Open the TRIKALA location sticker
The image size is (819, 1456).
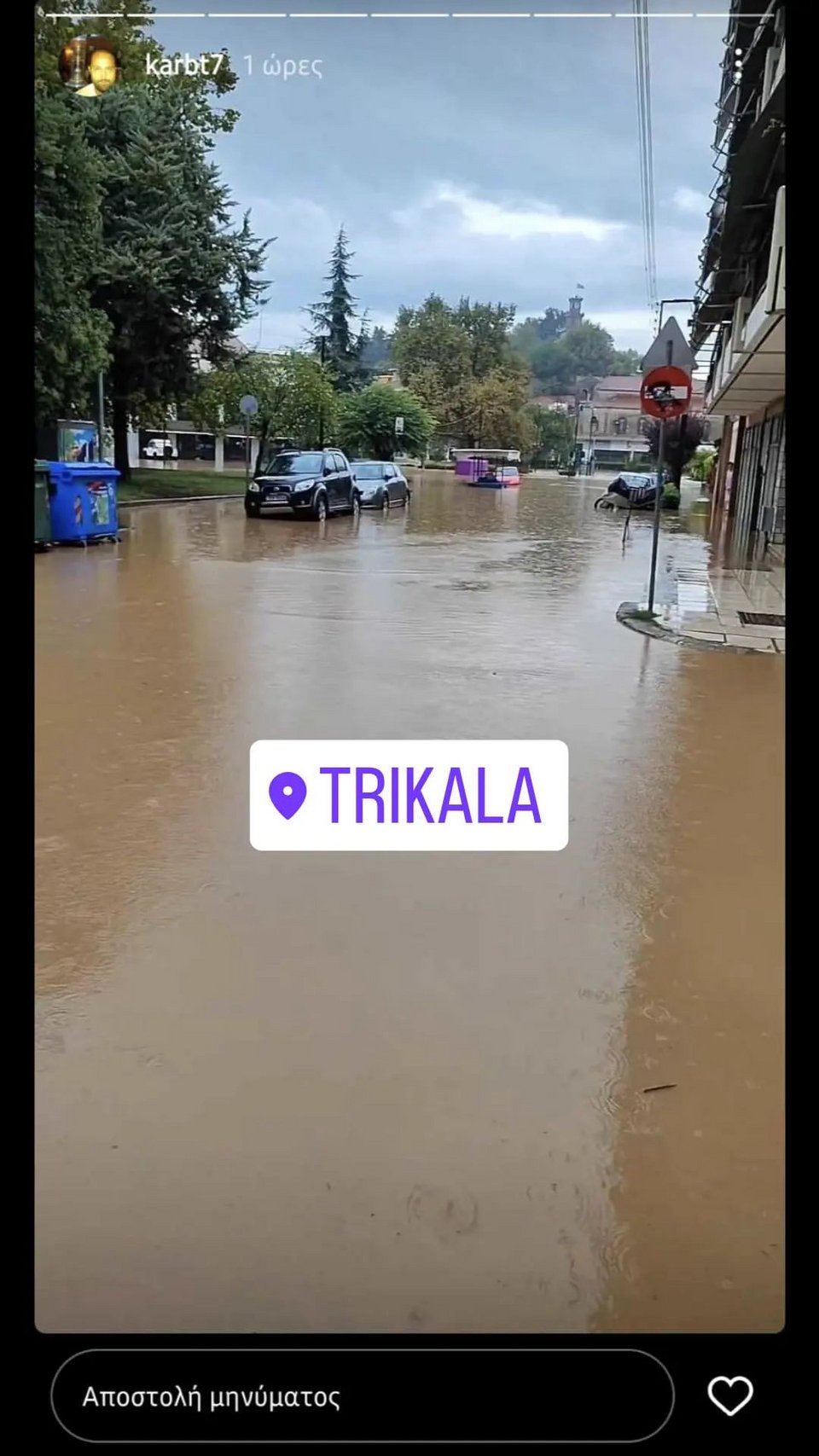(x=409, y=795)
